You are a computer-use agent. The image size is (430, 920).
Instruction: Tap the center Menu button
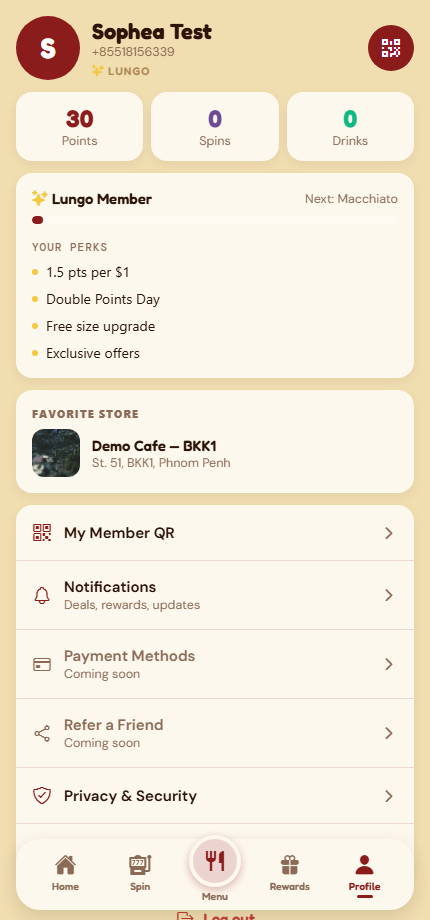[215, 861]
